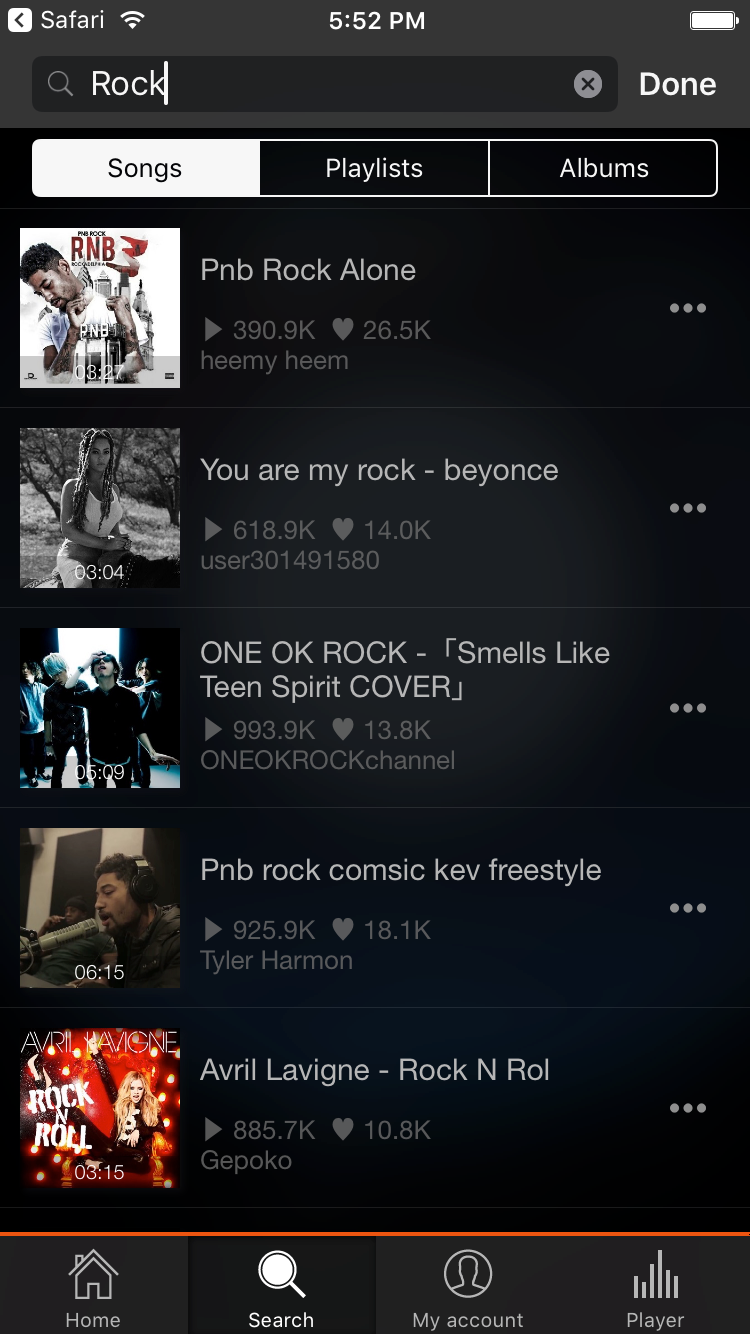Open options menu for You are my rock
This screenshot has height=1334, width=750.
688,507
